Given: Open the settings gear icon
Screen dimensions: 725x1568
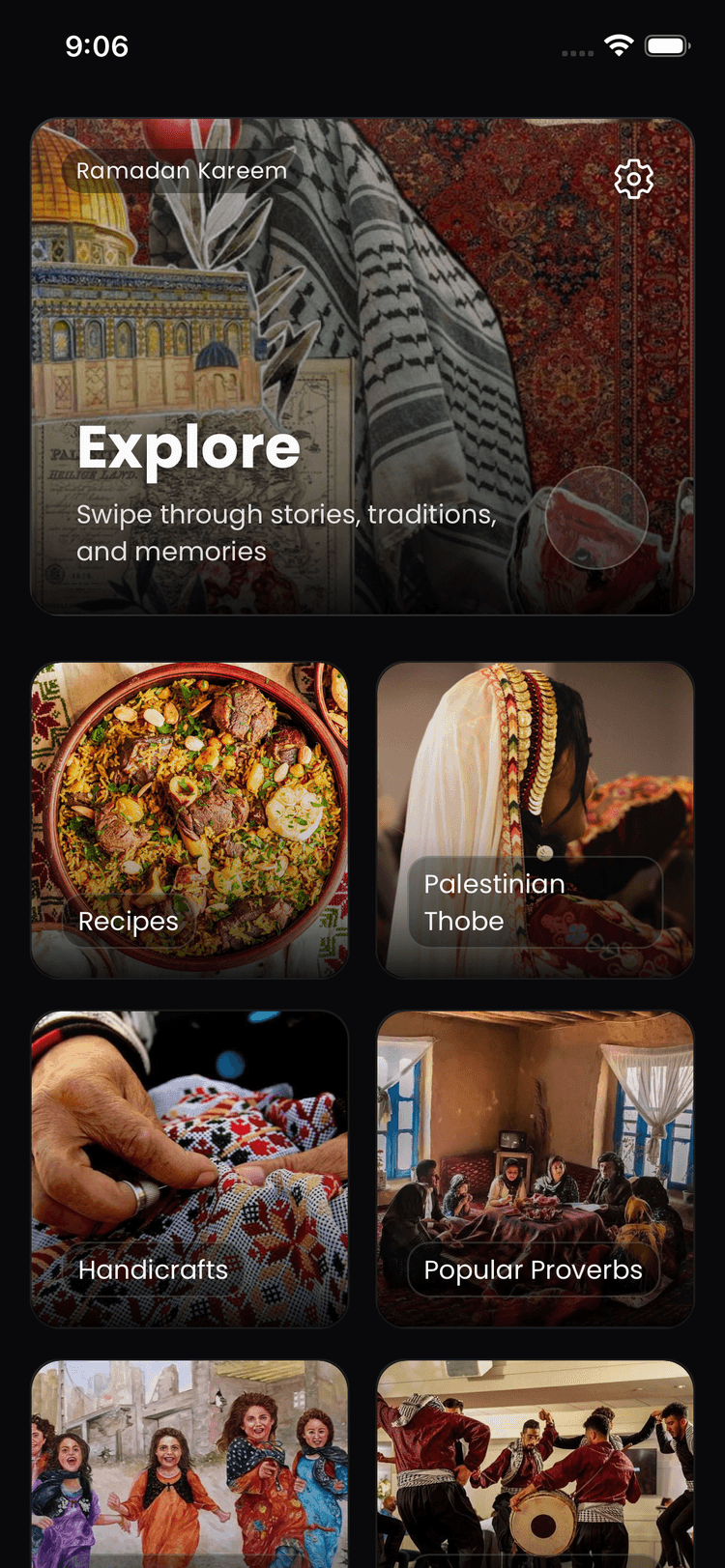Looking at the screenshot, I should [x=633, y=179].
